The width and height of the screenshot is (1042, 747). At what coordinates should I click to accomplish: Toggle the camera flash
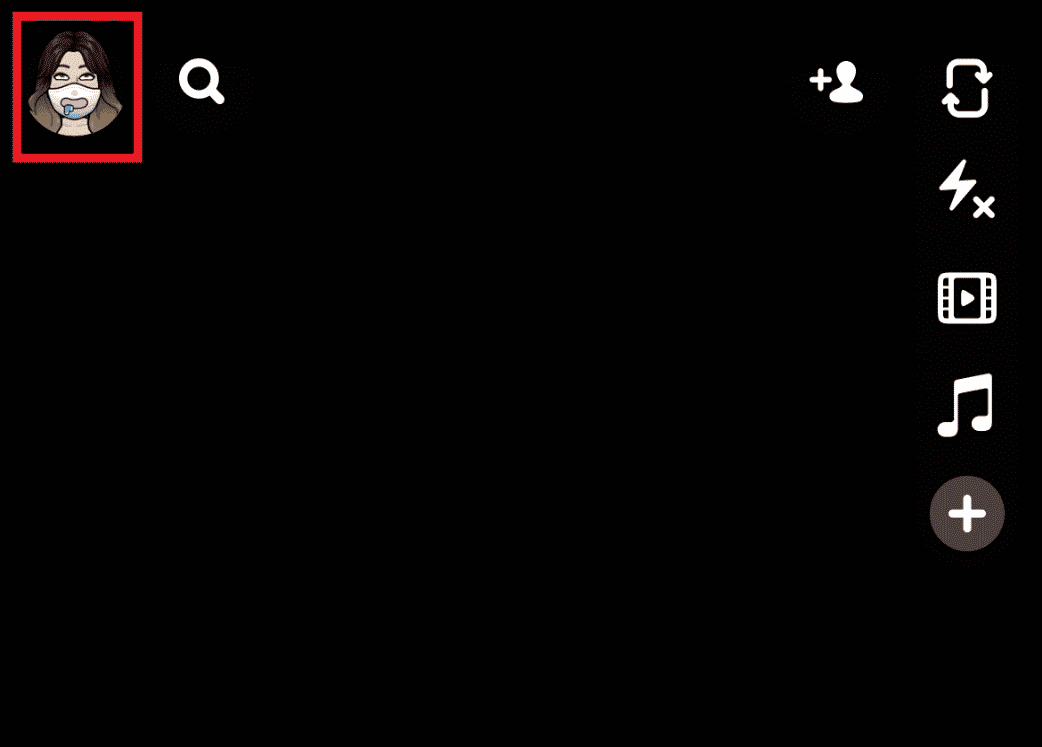(x=967, y=190)
